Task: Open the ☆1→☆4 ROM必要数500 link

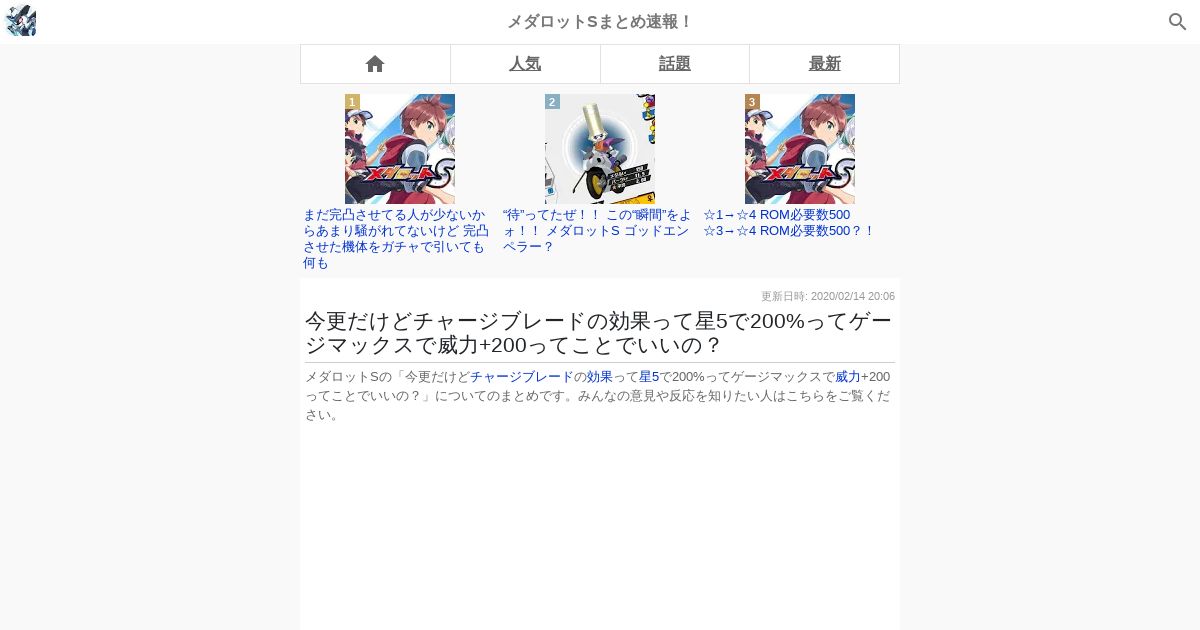Action: tap(789, 223)
